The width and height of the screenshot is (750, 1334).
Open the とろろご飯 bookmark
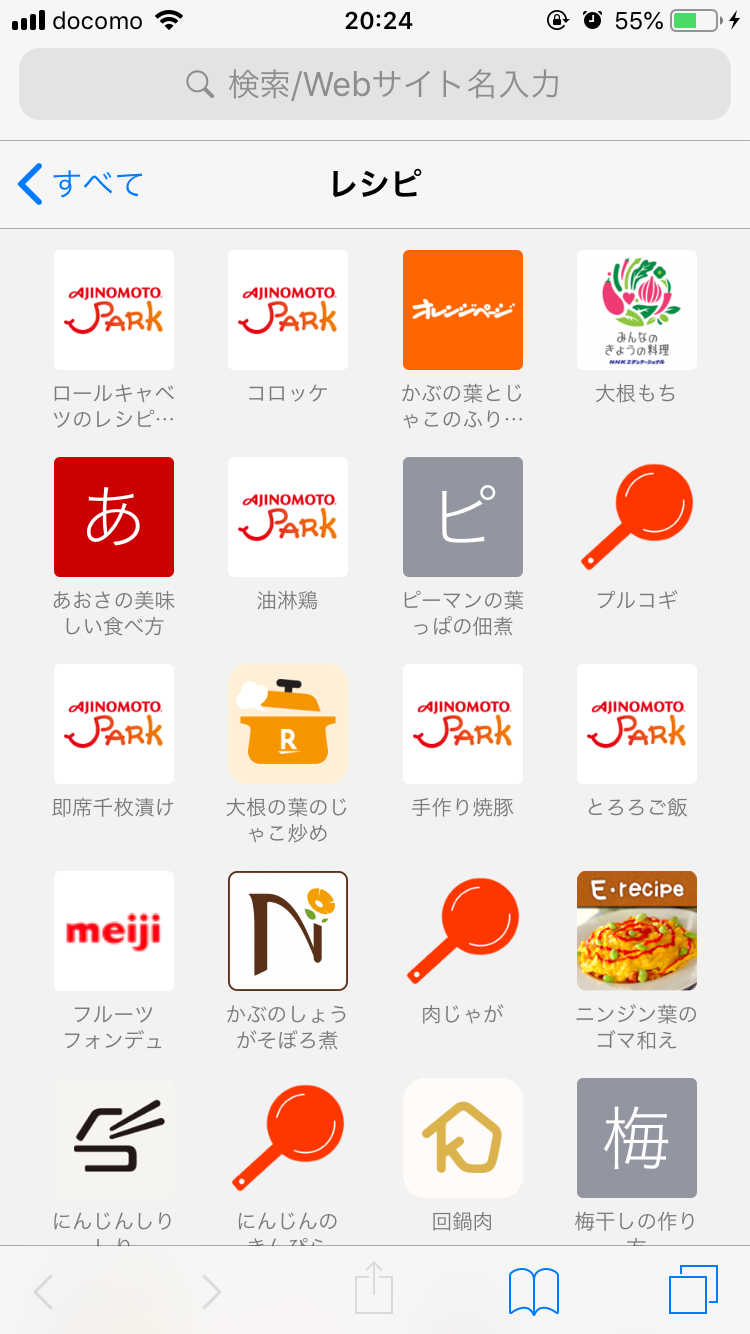pyautogui.click(x=637, y=724)
